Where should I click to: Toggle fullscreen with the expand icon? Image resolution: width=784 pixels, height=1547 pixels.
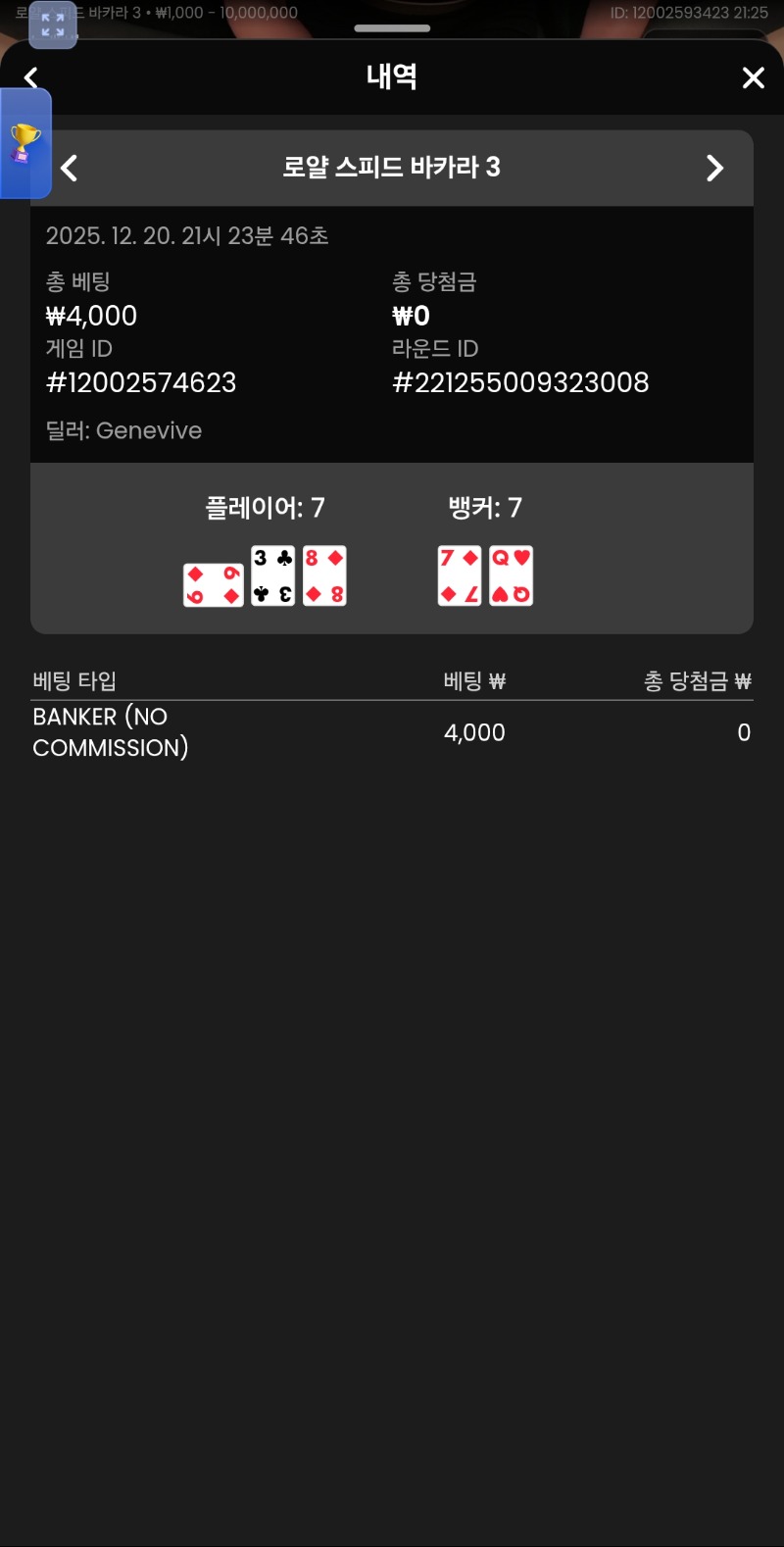click(x=53, y=25)
